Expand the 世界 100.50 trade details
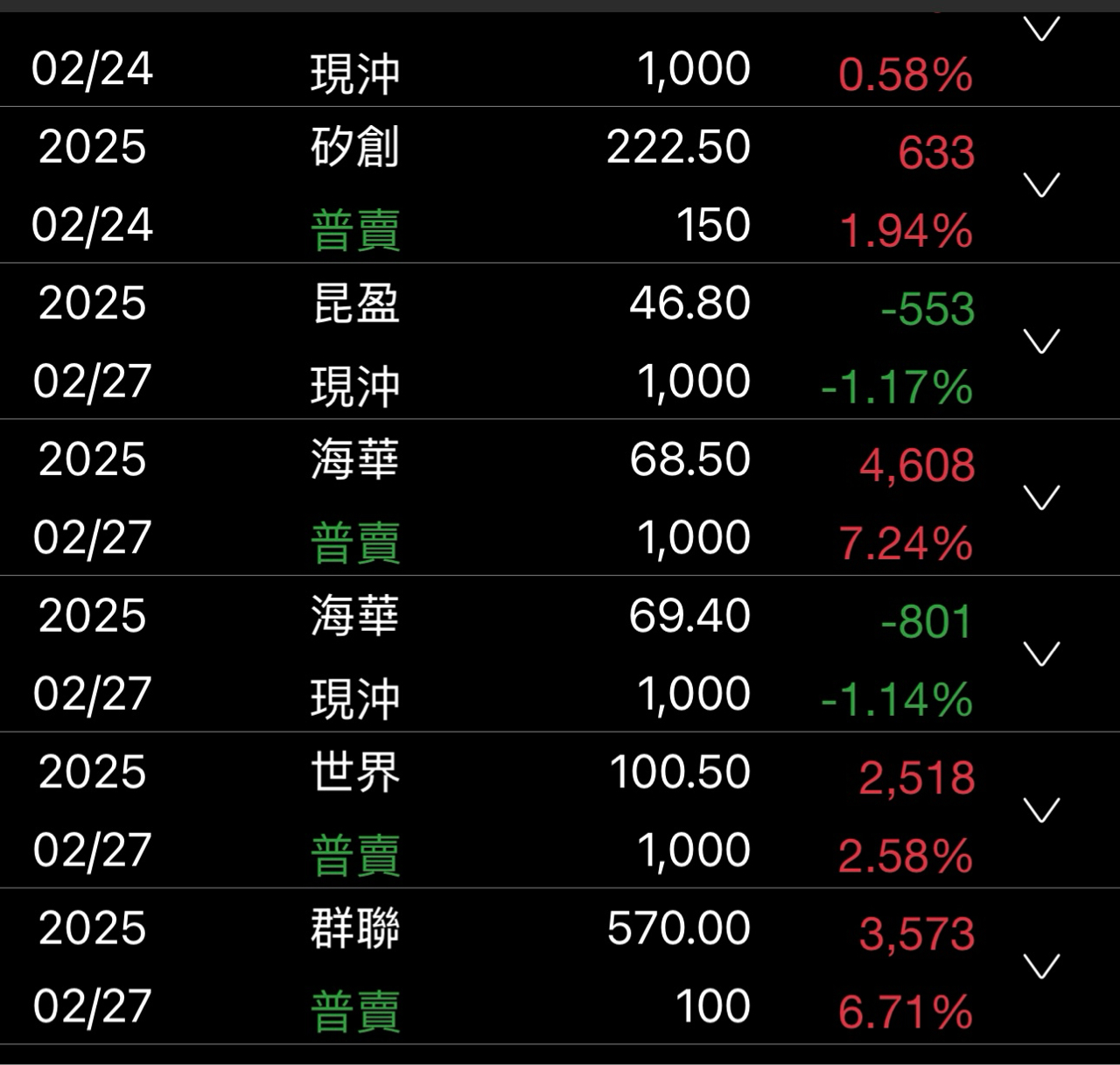 click(1041, 810)
